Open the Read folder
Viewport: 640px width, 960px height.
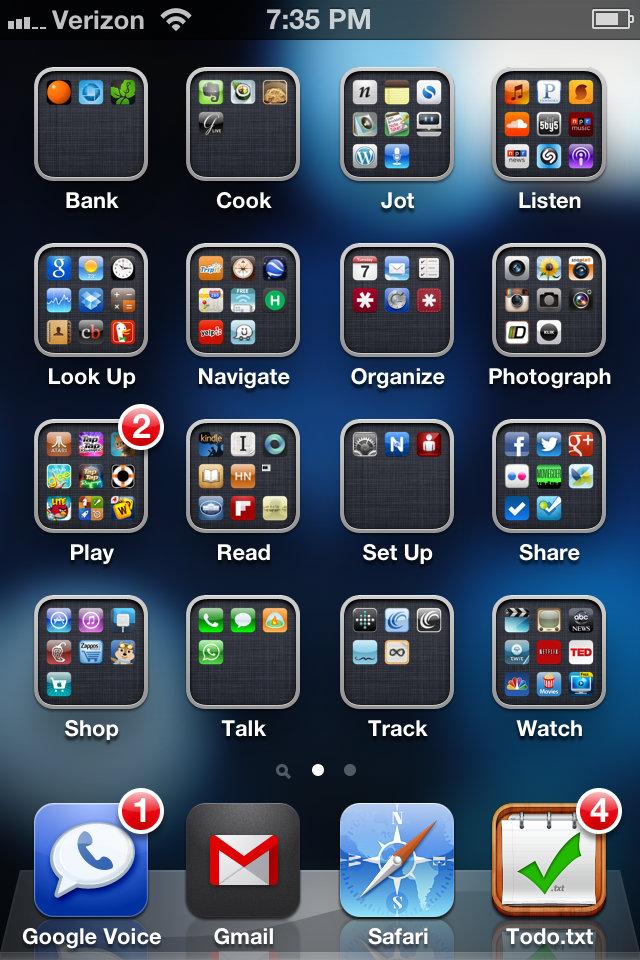243,477
